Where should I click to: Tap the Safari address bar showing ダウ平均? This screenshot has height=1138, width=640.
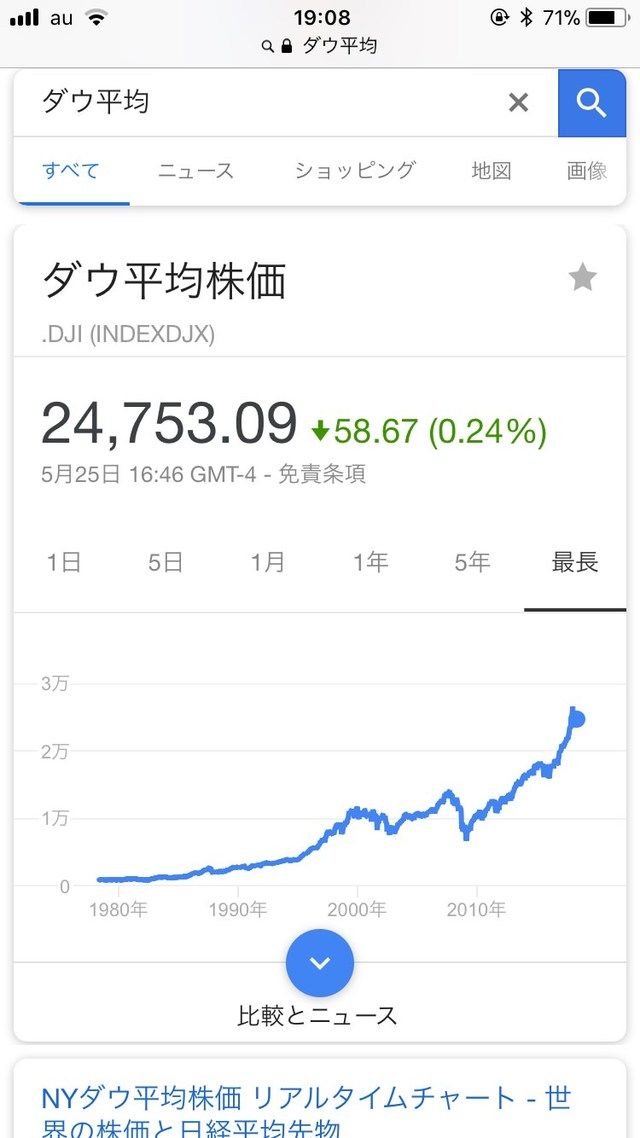point(319,46)
